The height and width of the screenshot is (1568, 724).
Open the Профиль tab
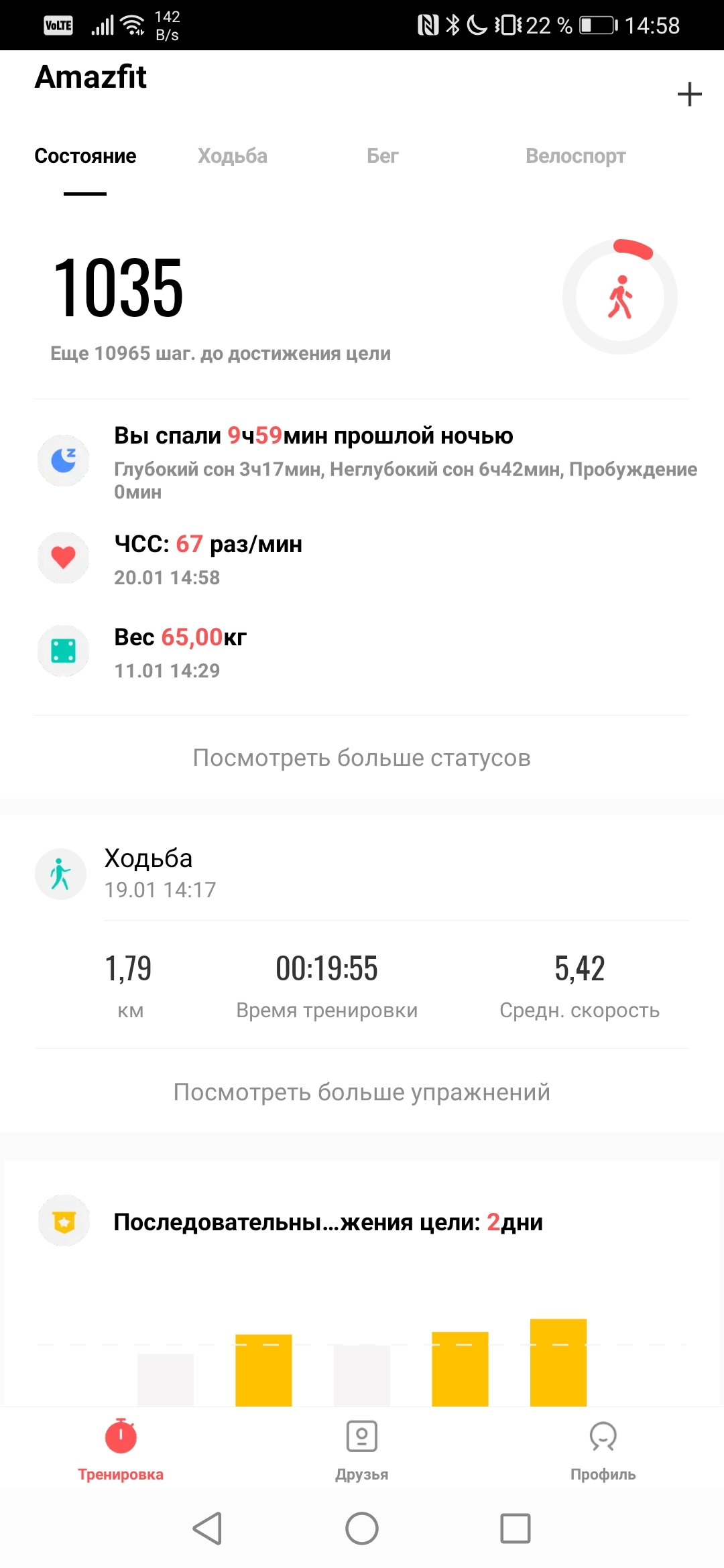(x=603, y=1449)
